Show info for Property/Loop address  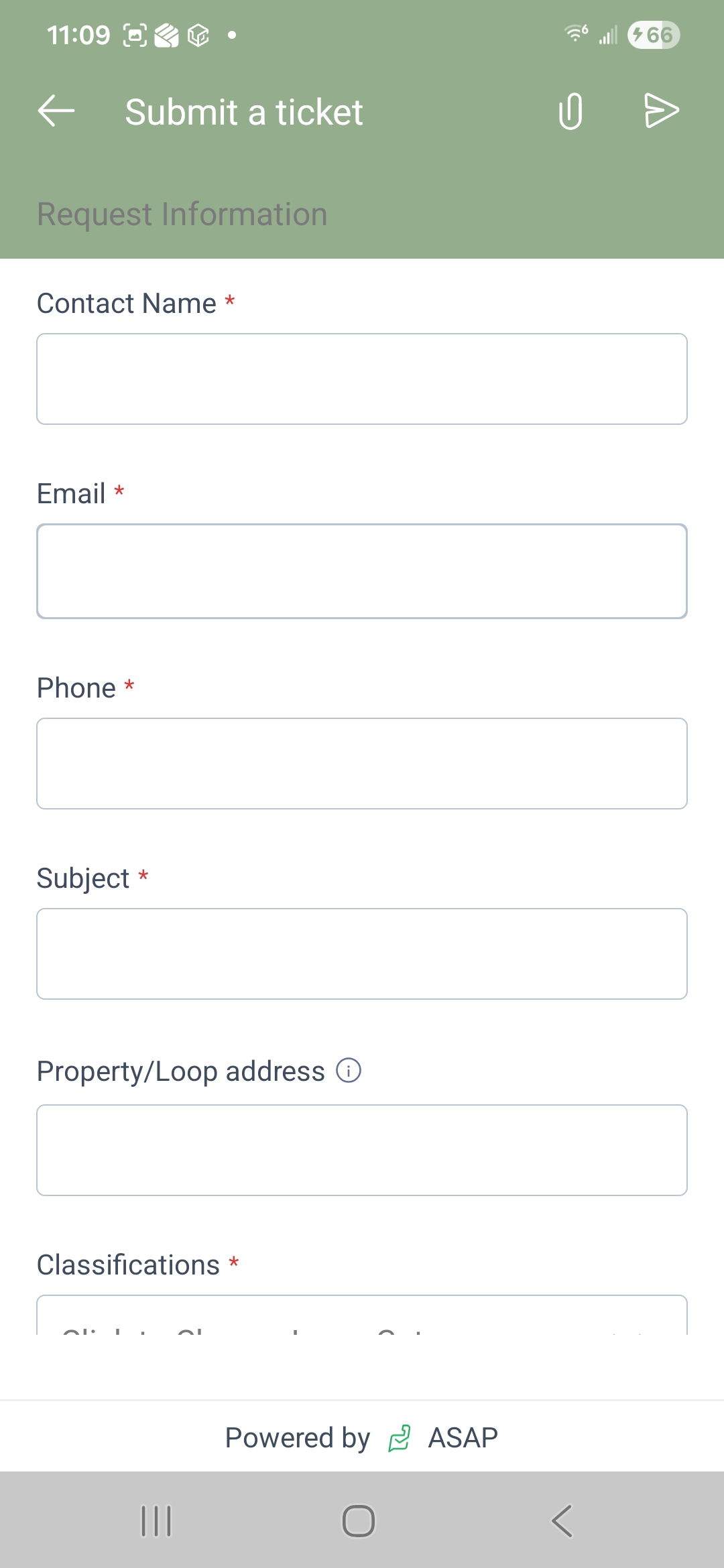pyautogui.click(x=349, y=1071)
